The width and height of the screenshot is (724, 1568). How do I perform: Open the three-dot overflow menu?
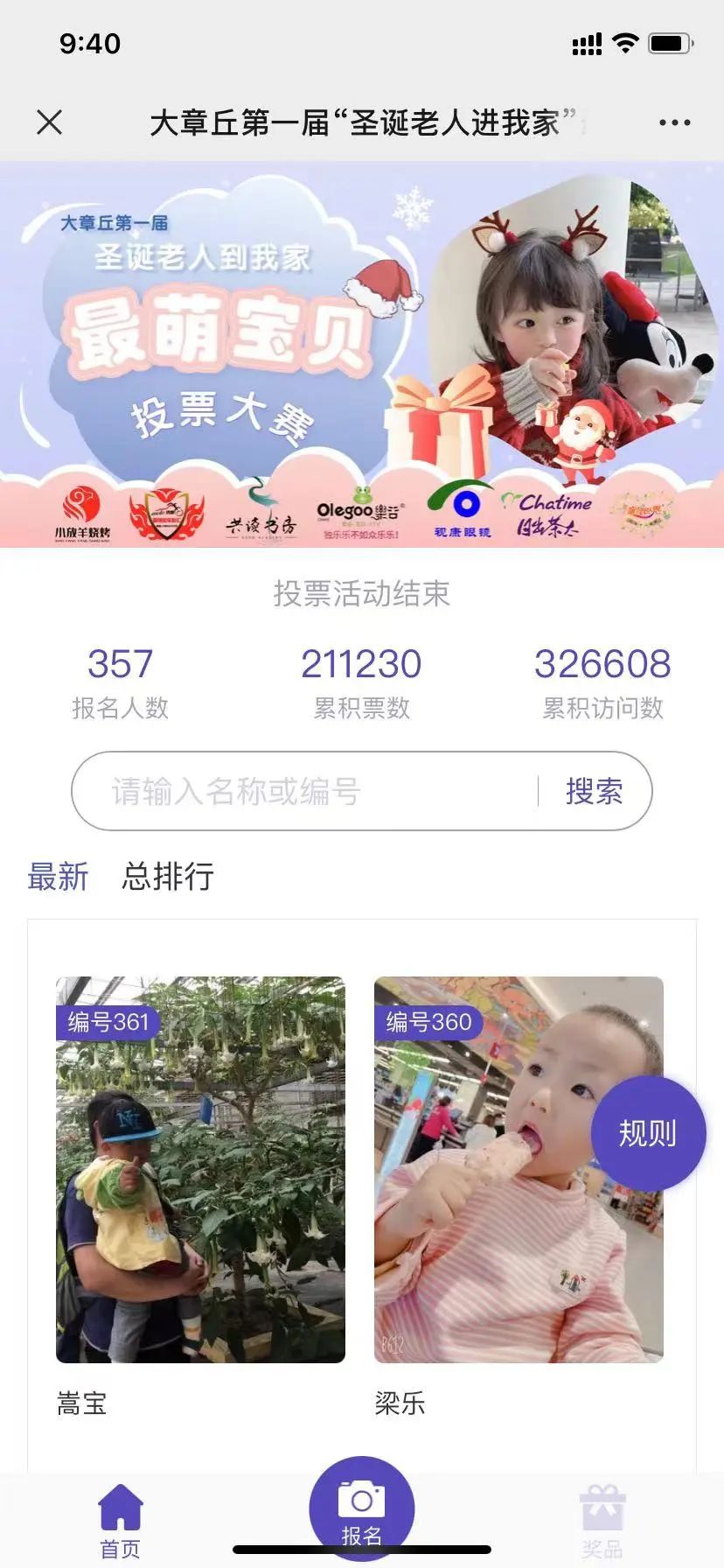[674, 122]
